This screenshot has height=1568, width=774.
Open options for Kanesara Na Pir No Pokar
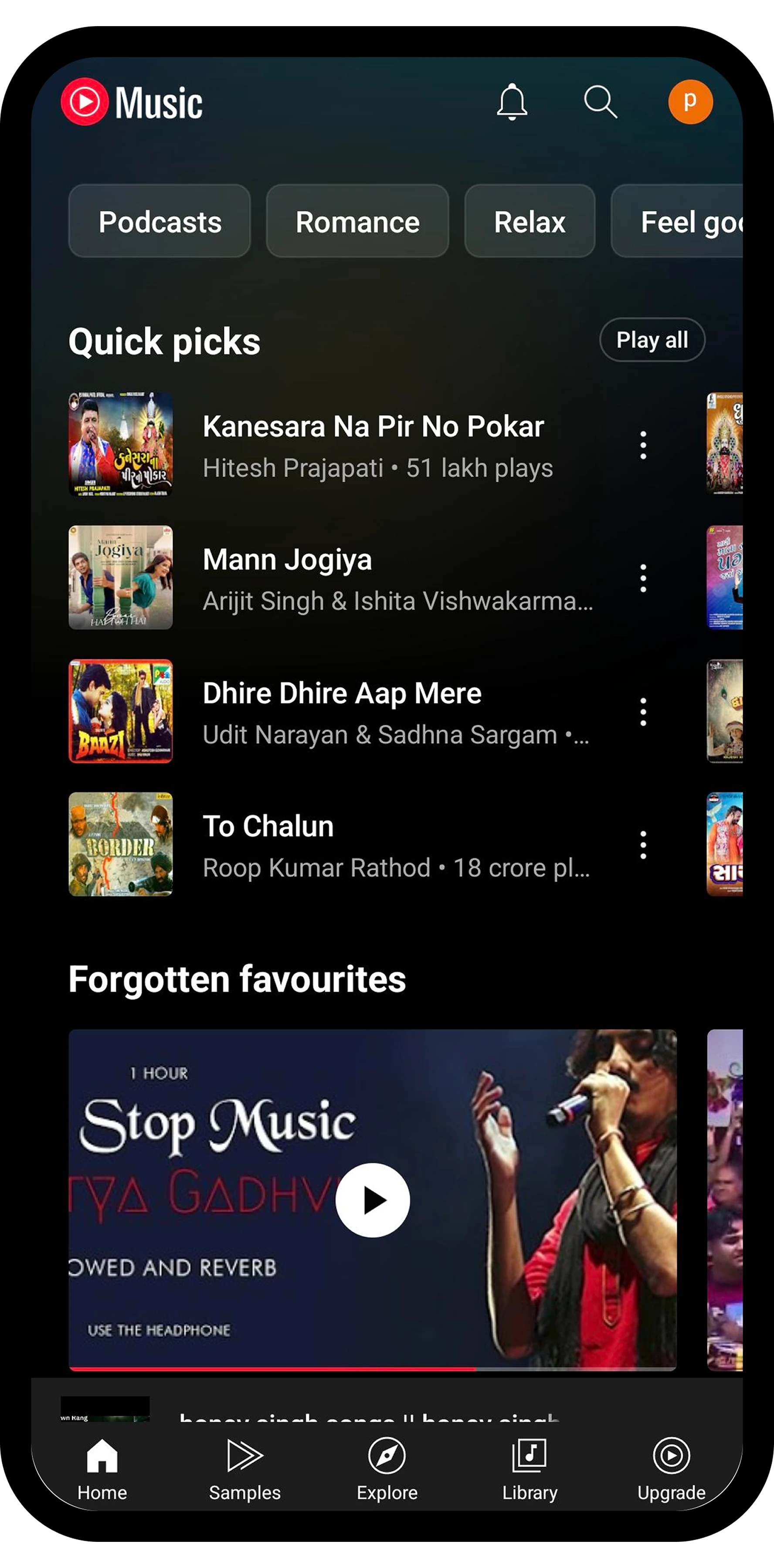pyautogui.click(x=643, y=445)
